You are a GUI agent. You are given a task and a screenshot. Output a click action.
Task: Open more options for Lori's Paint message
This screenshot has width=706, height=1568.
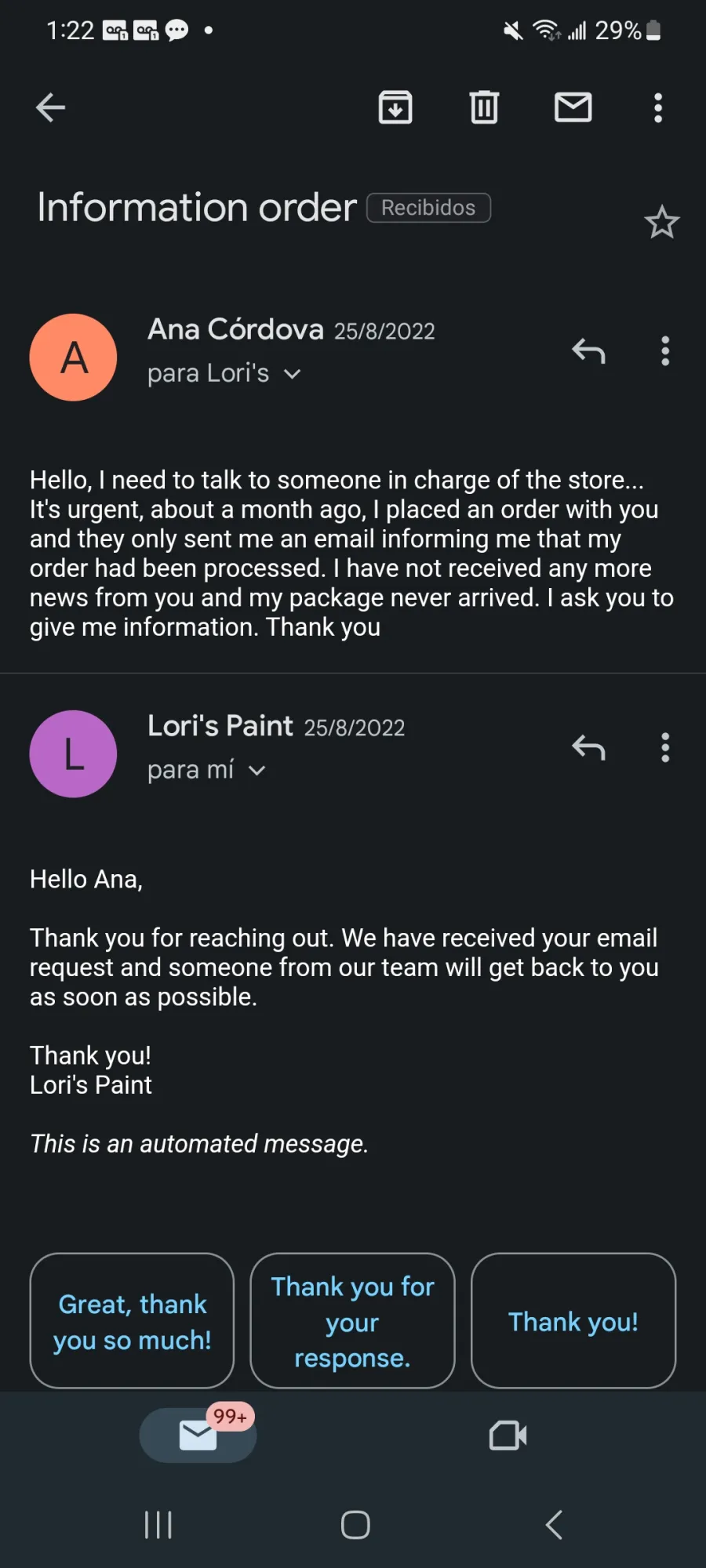[x=665, y=748]
